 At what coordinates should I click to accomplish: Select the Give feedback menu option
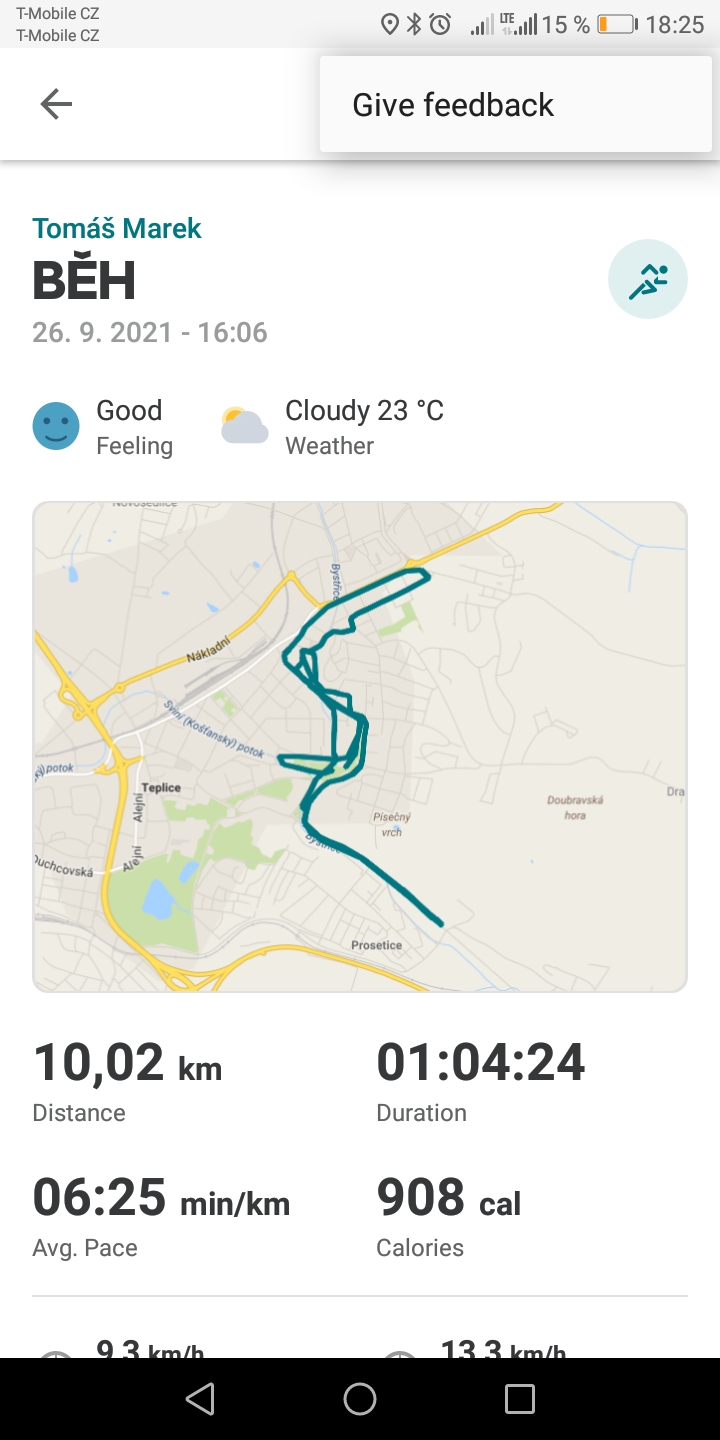[x=516, y=104]
